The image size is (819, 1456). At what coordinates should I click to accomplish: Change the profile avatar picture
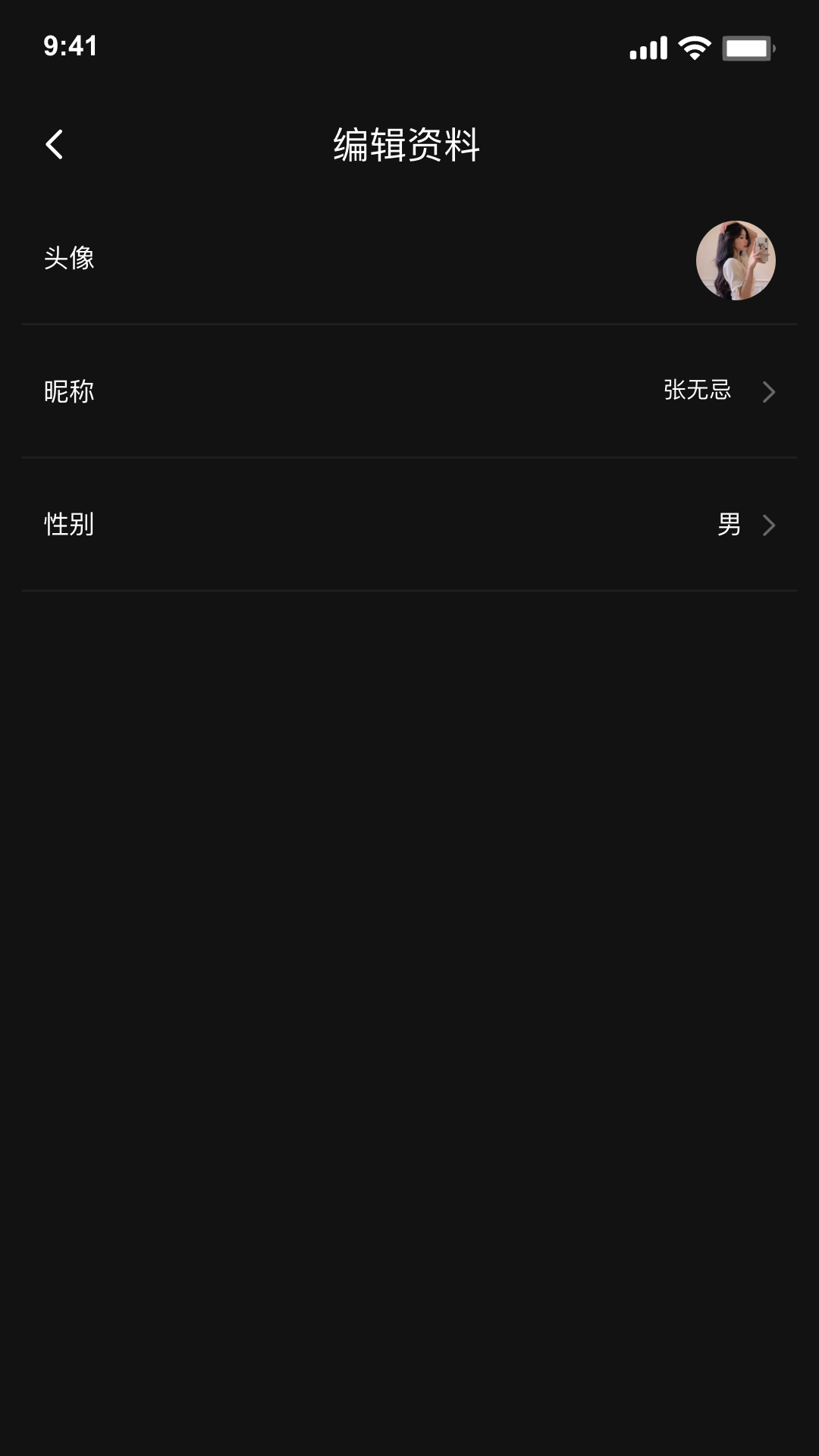coord(735,260)
